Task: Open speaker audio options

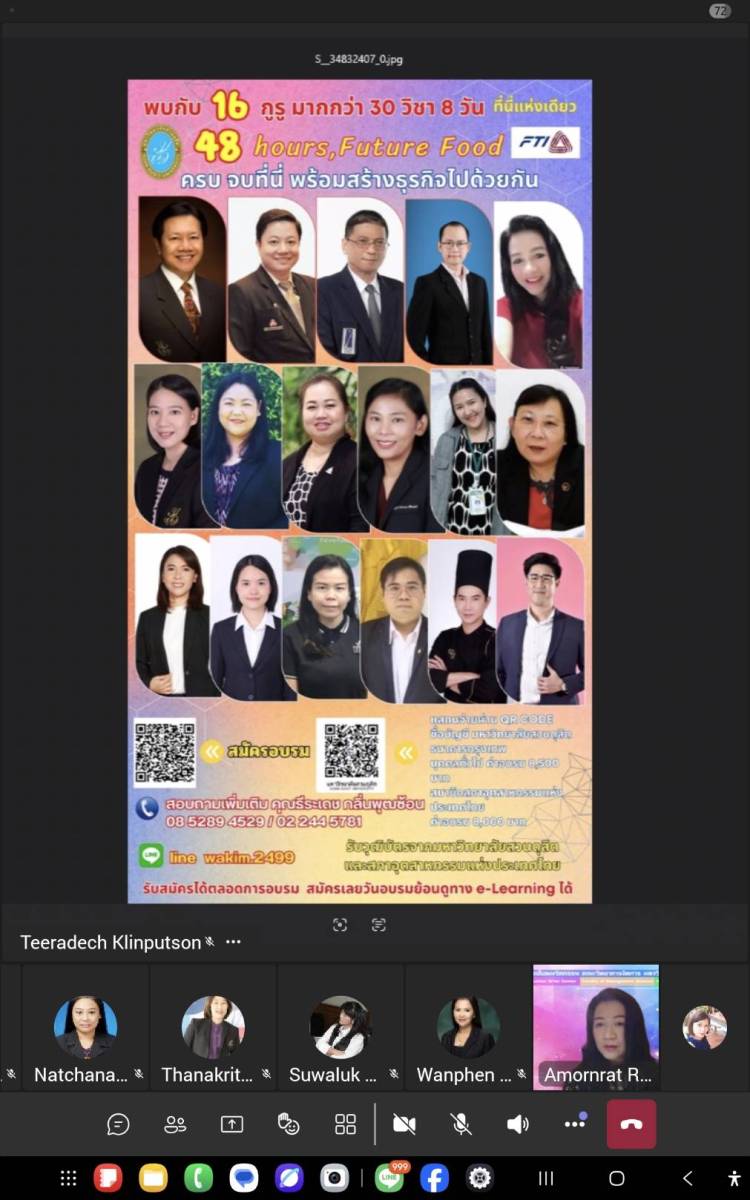Action: tap(517, 1124)
